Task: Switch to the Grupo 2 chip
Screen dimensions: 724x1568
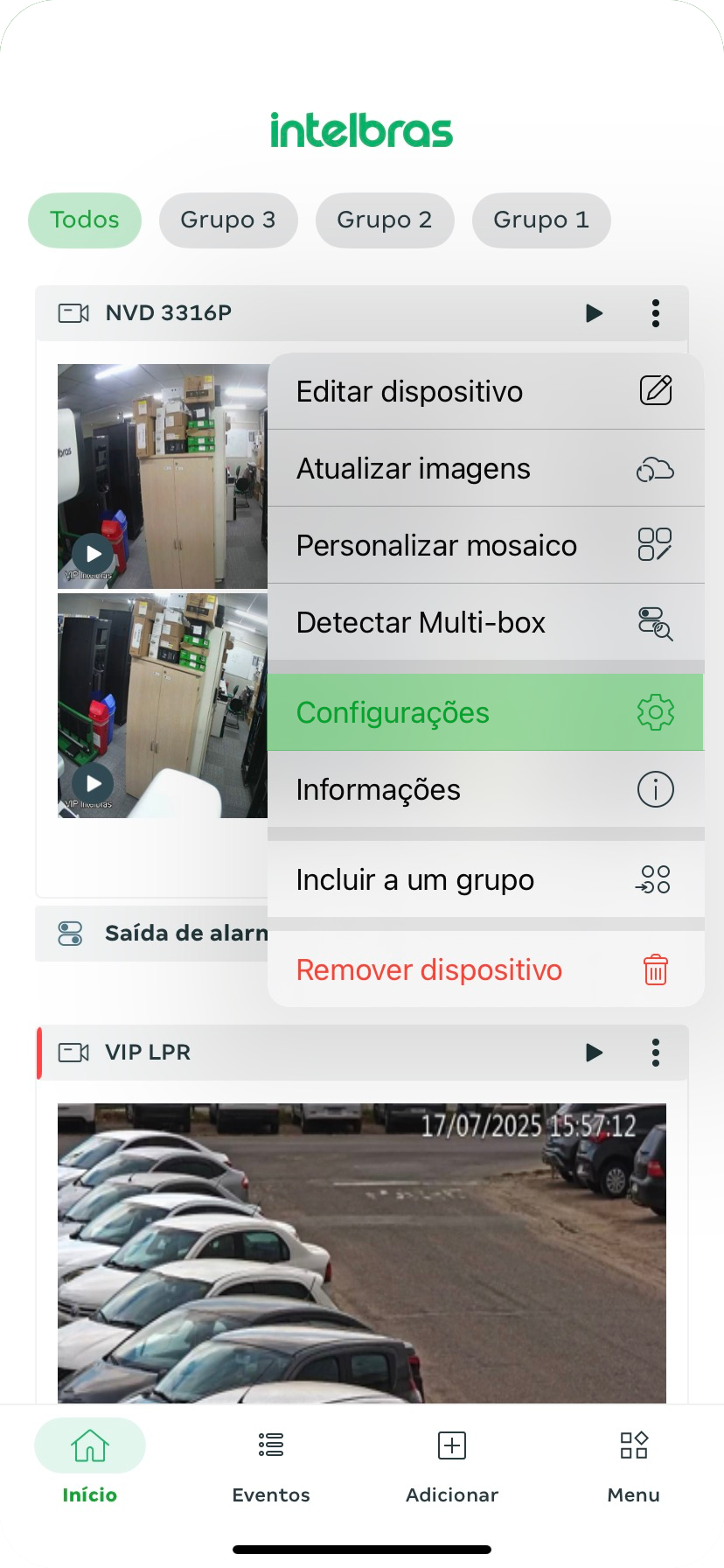Action: coord(385,220)
